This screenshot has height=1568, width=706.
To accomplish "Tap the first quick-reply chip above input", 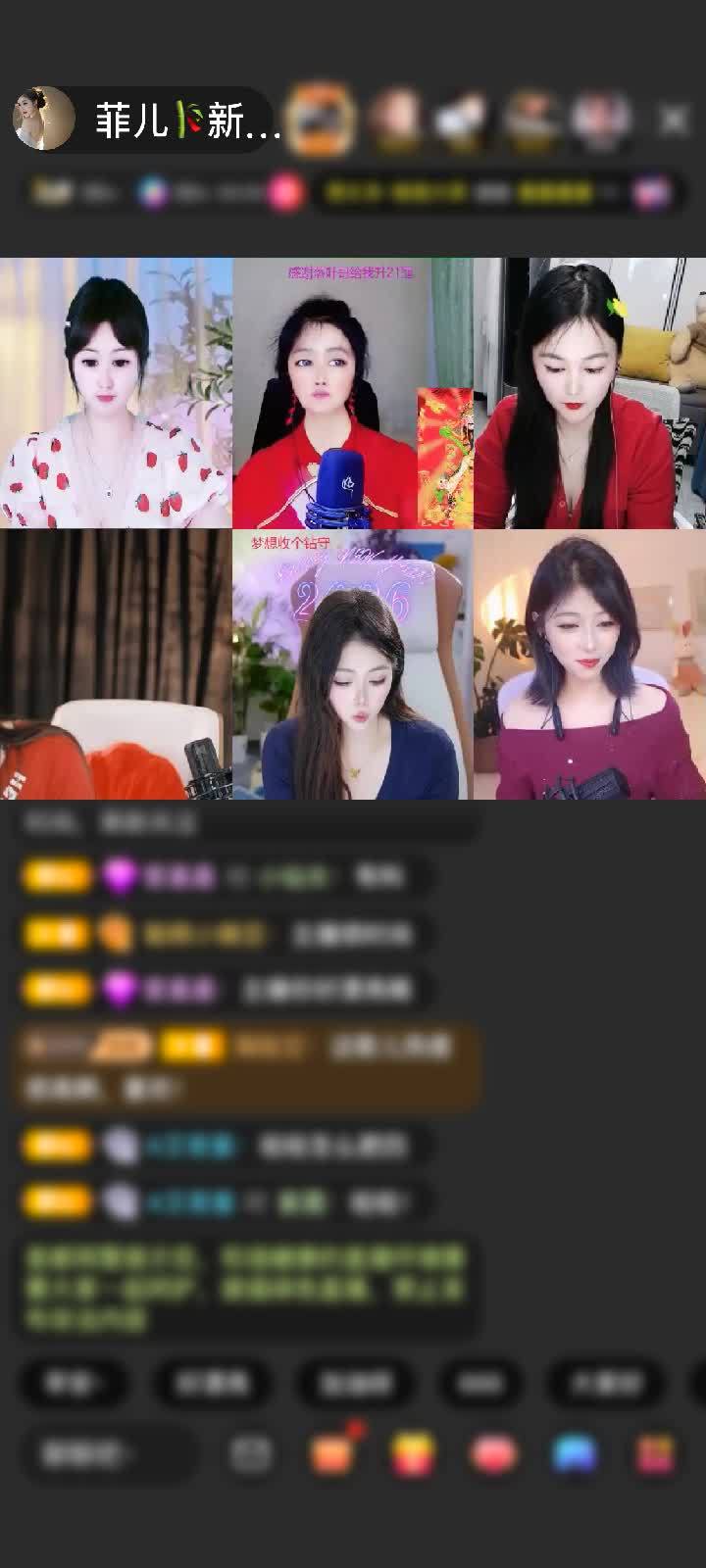I will pyautogui.click(x=74, y=1383).
